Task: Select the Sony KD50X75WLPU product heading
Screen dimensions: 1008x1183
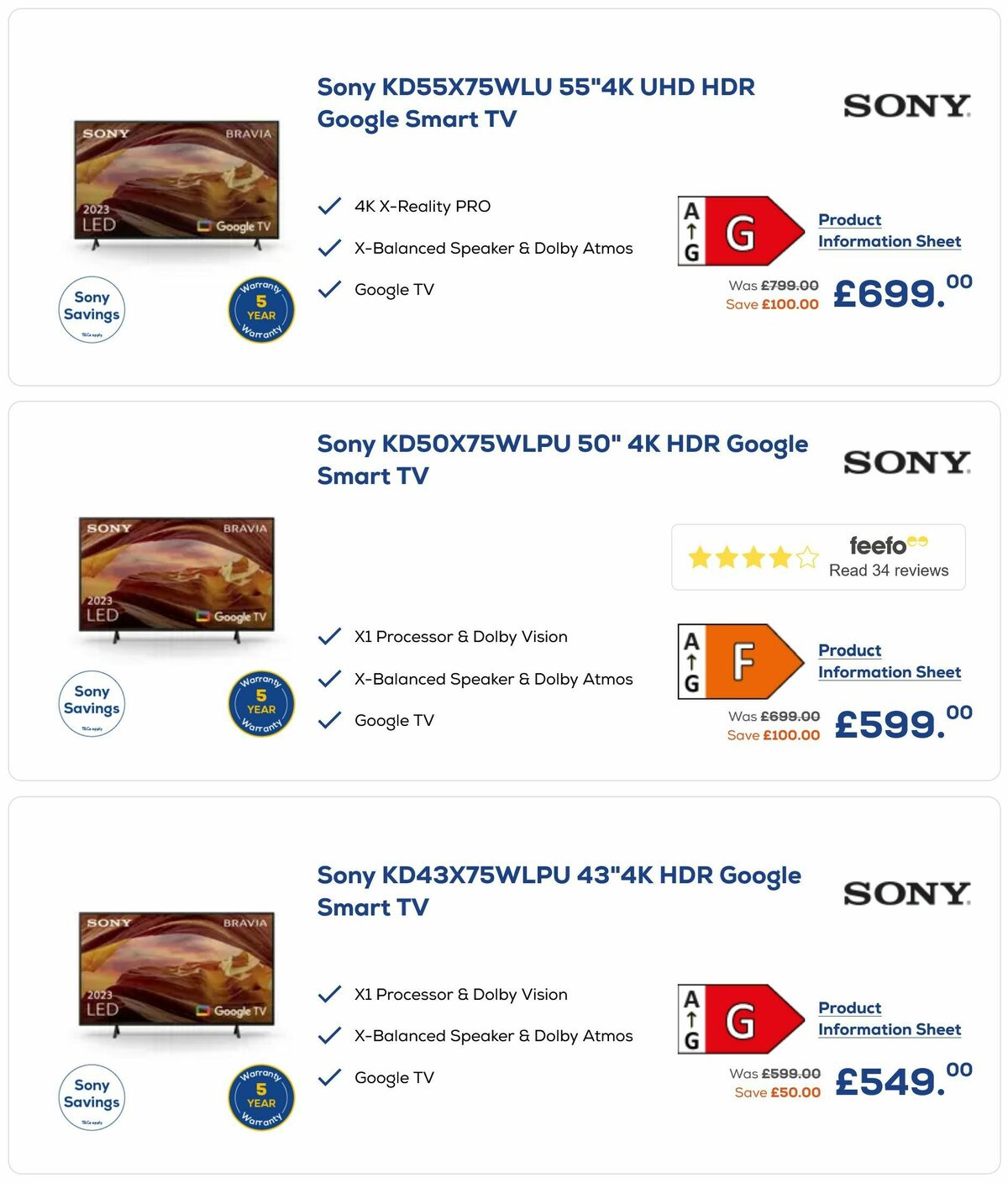Action: (x=563, y=460)
